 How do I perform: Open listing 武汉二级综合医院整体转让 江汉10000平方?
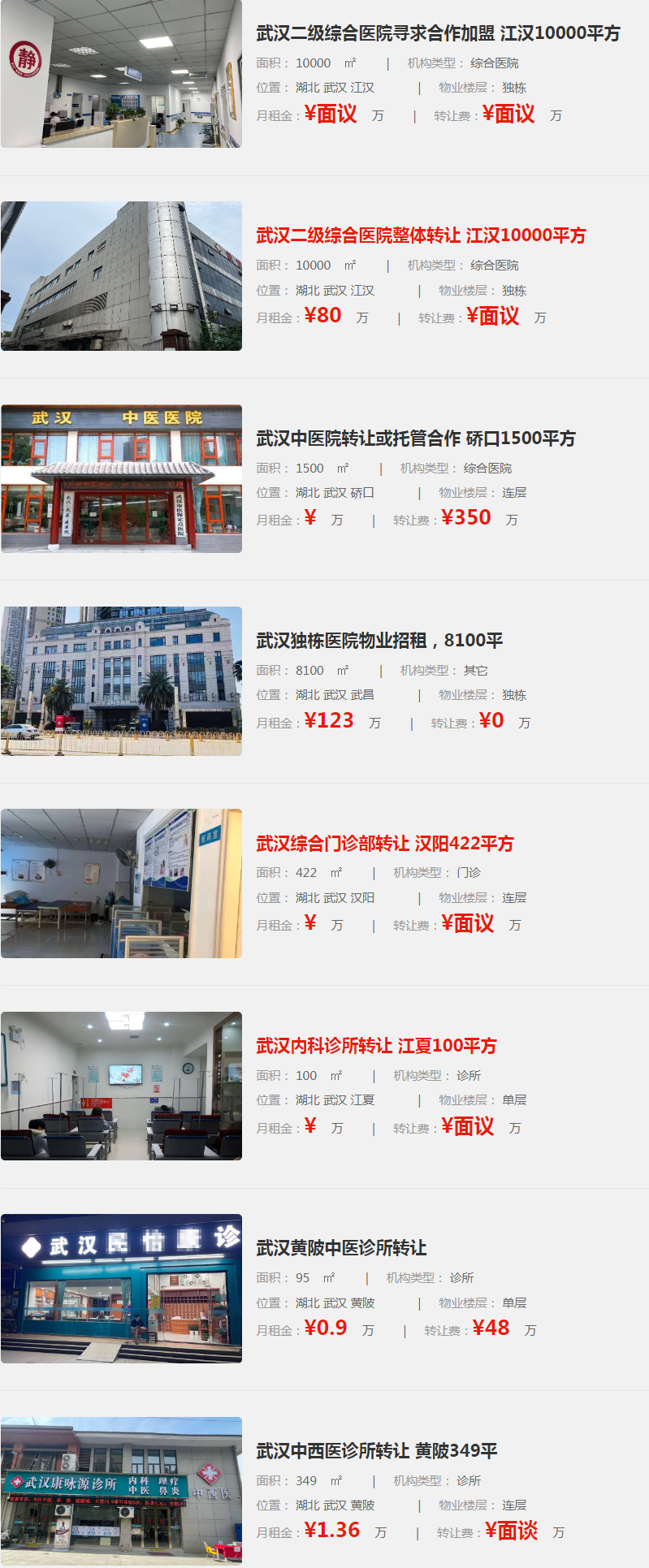[421, 235]
